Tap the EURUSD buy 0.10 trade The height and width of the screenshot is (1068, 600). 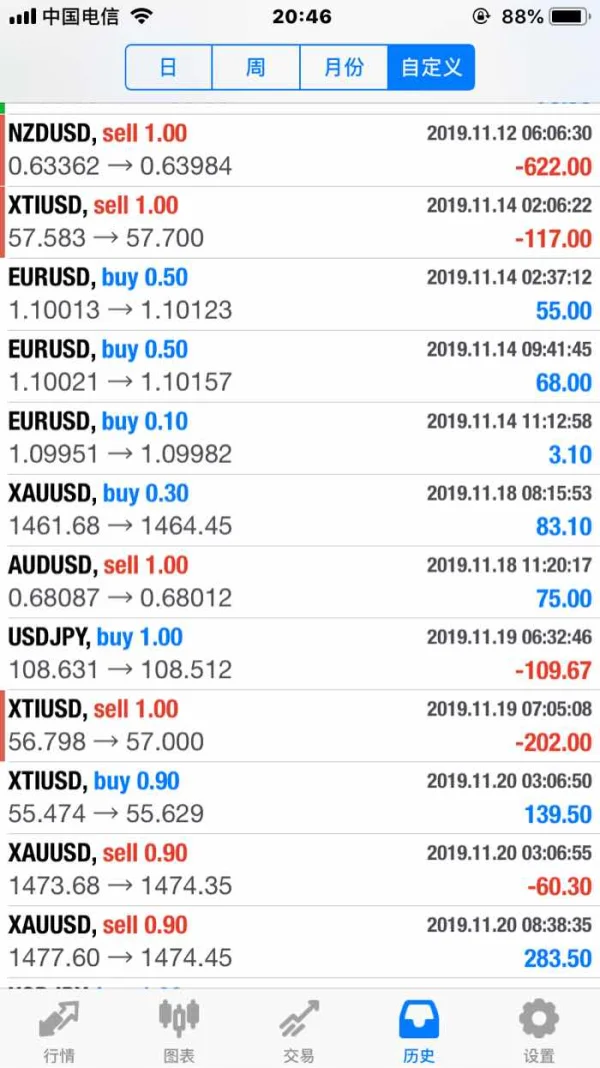[x=300, y=438]
